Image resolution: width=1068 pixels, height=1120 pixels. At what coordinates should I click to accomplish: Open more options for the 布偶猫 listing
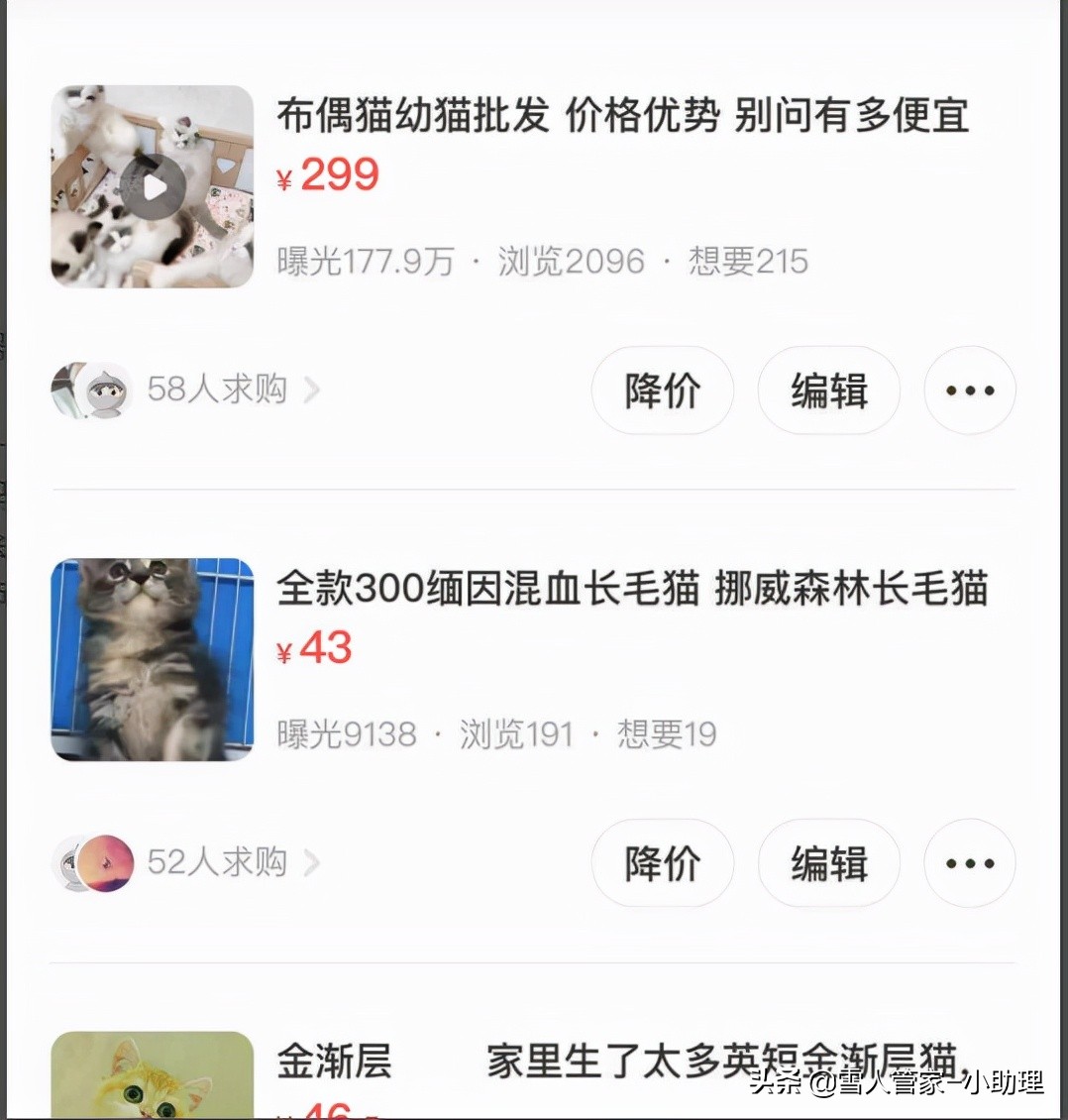pos(969,391)
